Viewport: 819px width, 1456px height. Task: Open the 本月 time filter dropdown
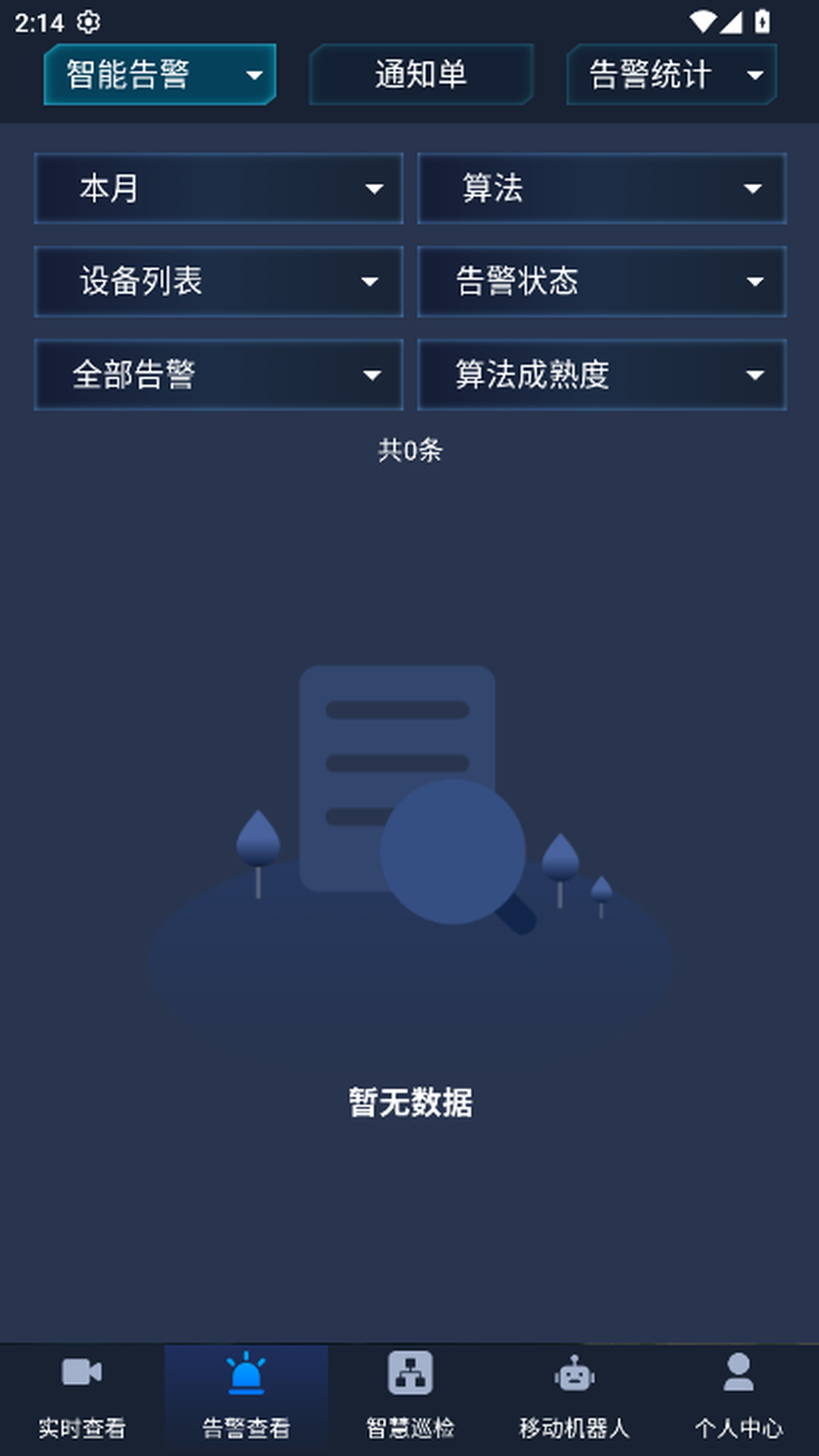[218, 189]
